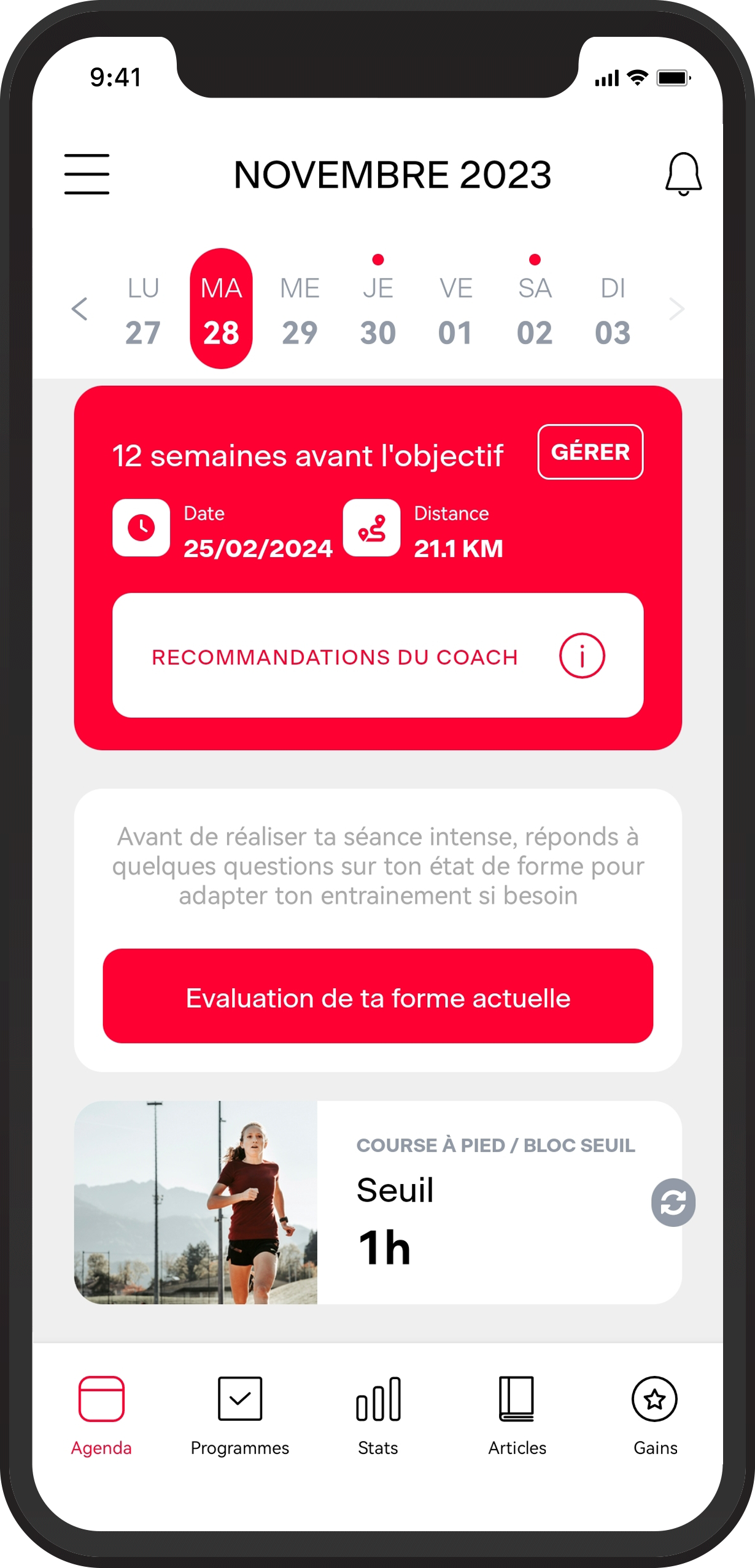Select Sunday 03 in the calendar
The width and height of the screenshot is (755, 1568).
(x=613, y=311)
